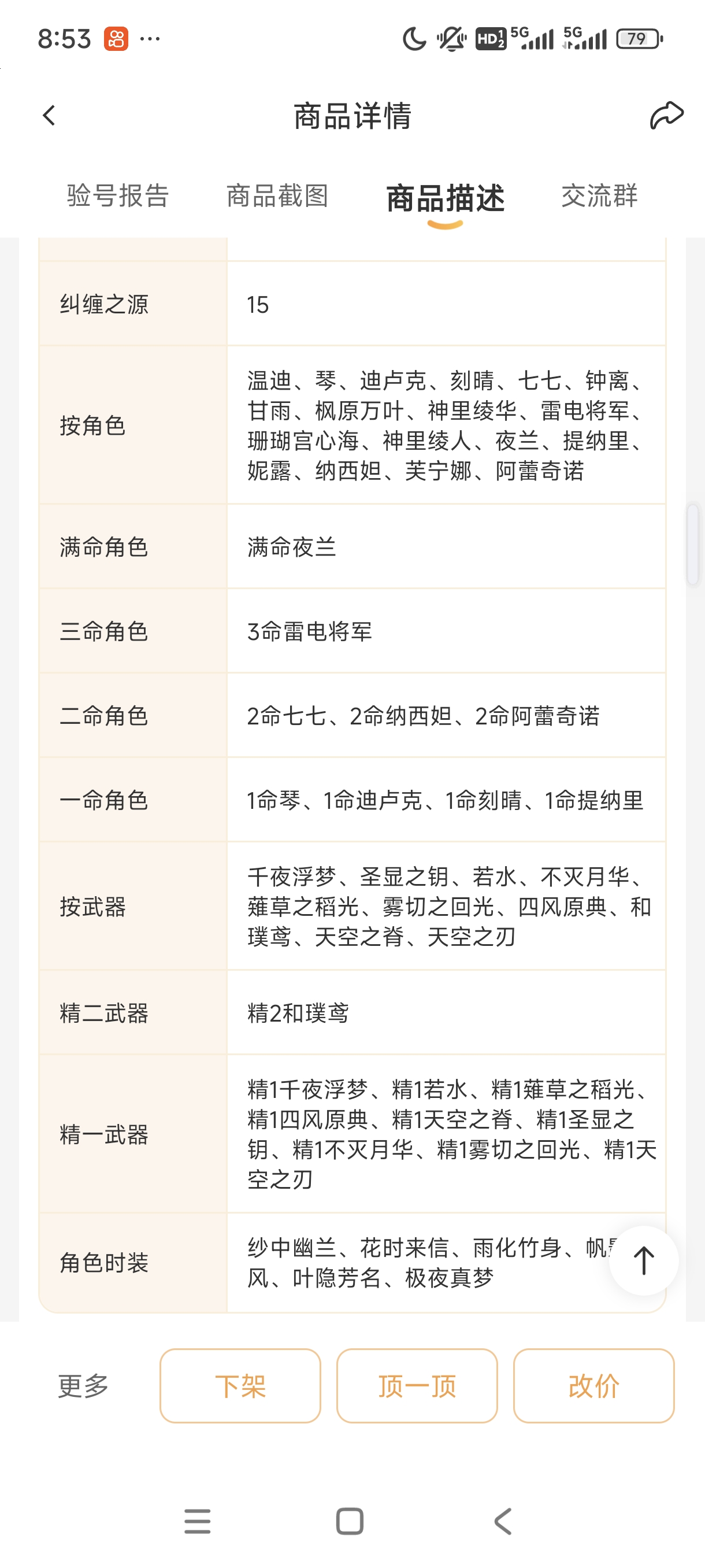Viewport: 705px width, 1568px height.
Task: Share this product listing
Action: pos(666,115)
